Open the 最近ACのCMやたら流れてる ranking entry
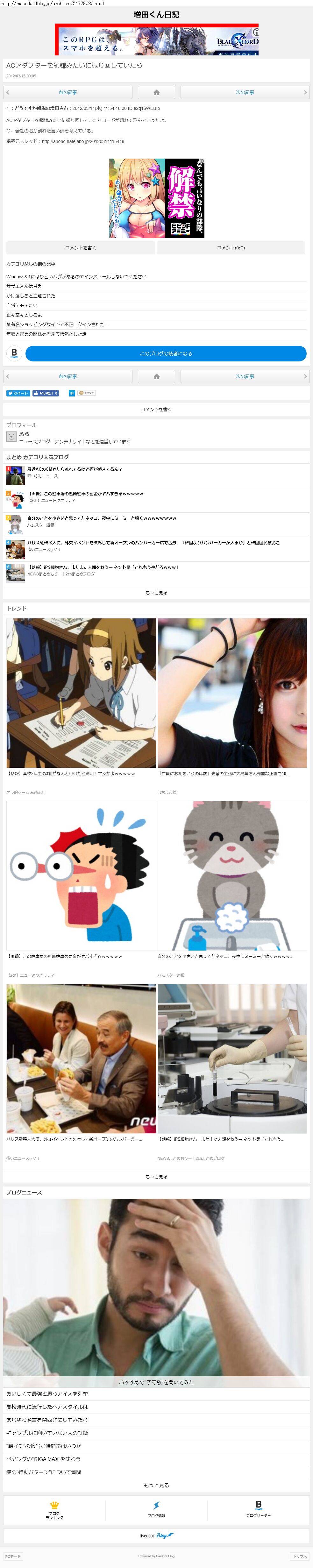Image resolution: width=313 pixels, height=1568 pixels. (x=74, y=469)
